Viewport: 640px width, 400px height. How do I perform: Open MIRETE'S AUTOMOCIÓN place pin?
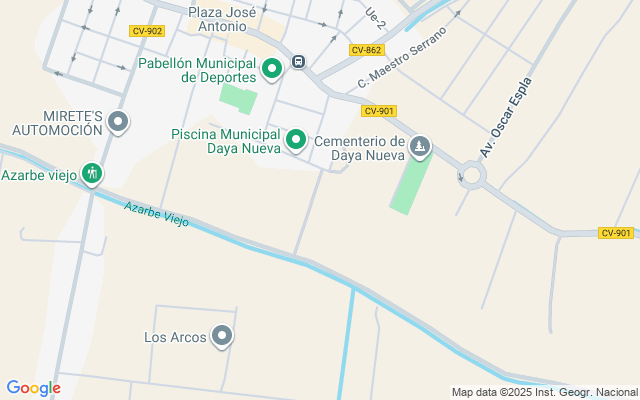118,122
